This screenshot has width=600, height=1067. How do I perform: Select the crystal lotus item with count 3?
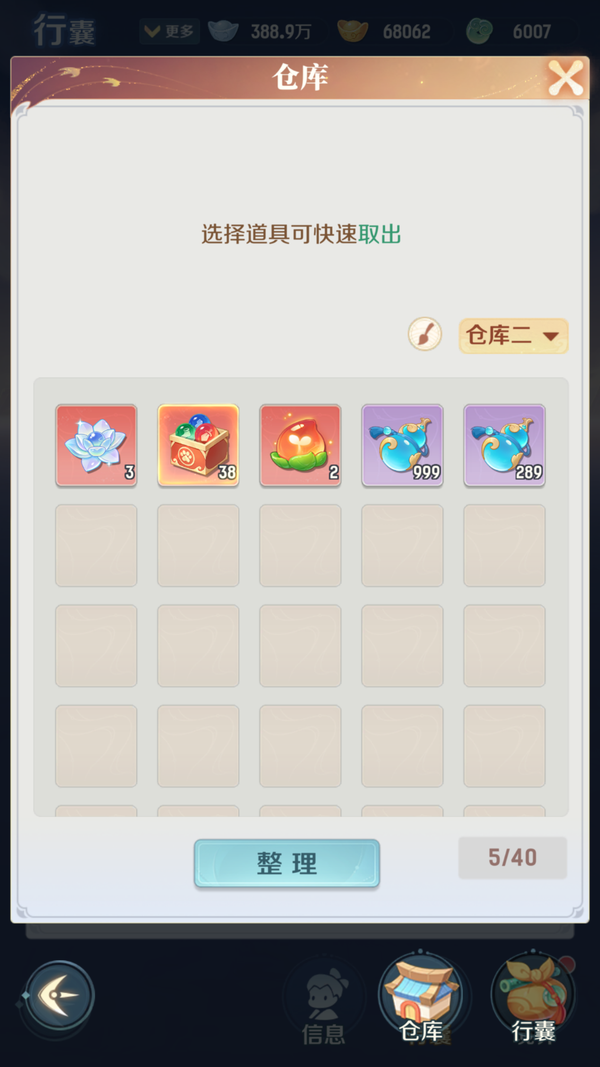pyautogui.click(x=96, y=445)
